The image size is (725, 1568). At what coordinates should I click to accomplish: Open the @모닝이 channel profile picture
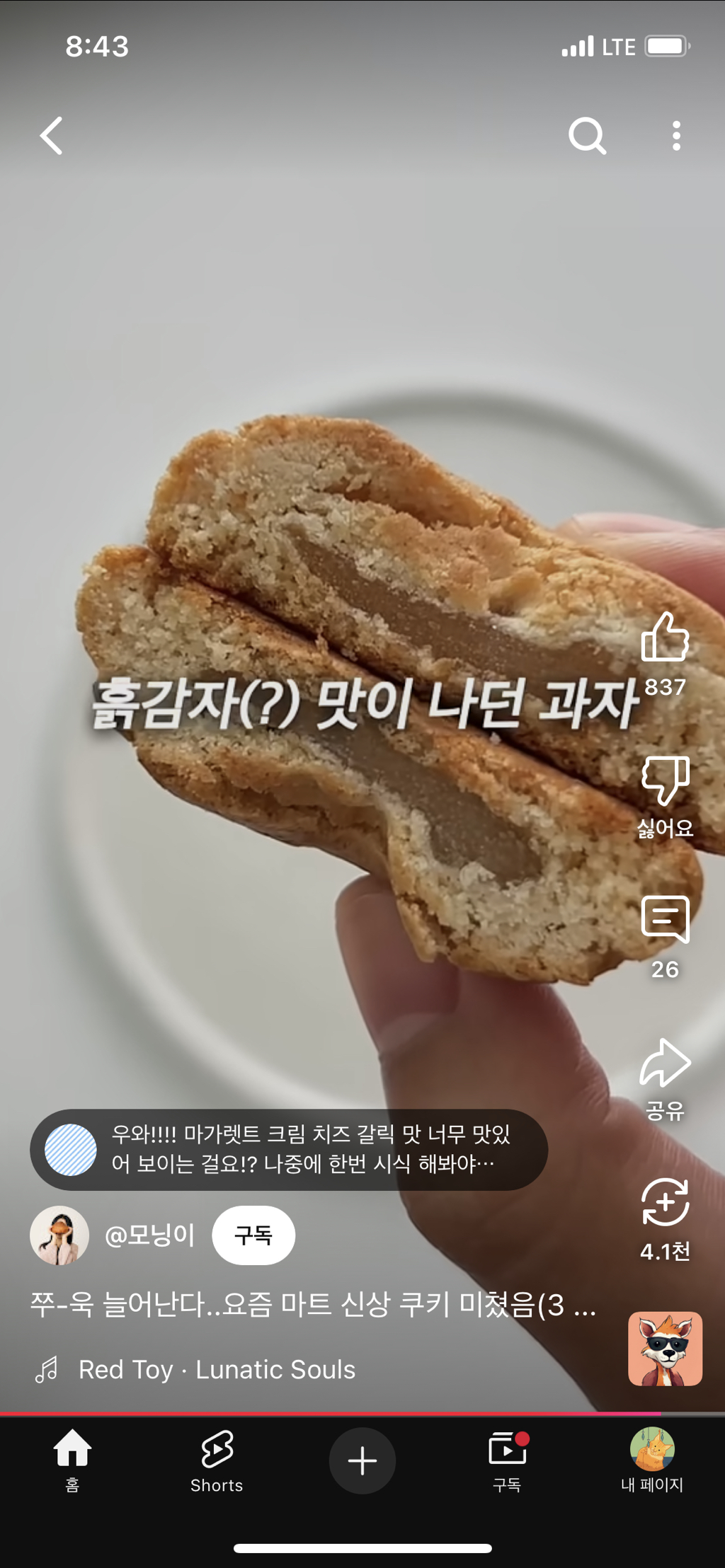click(59, 1235)
